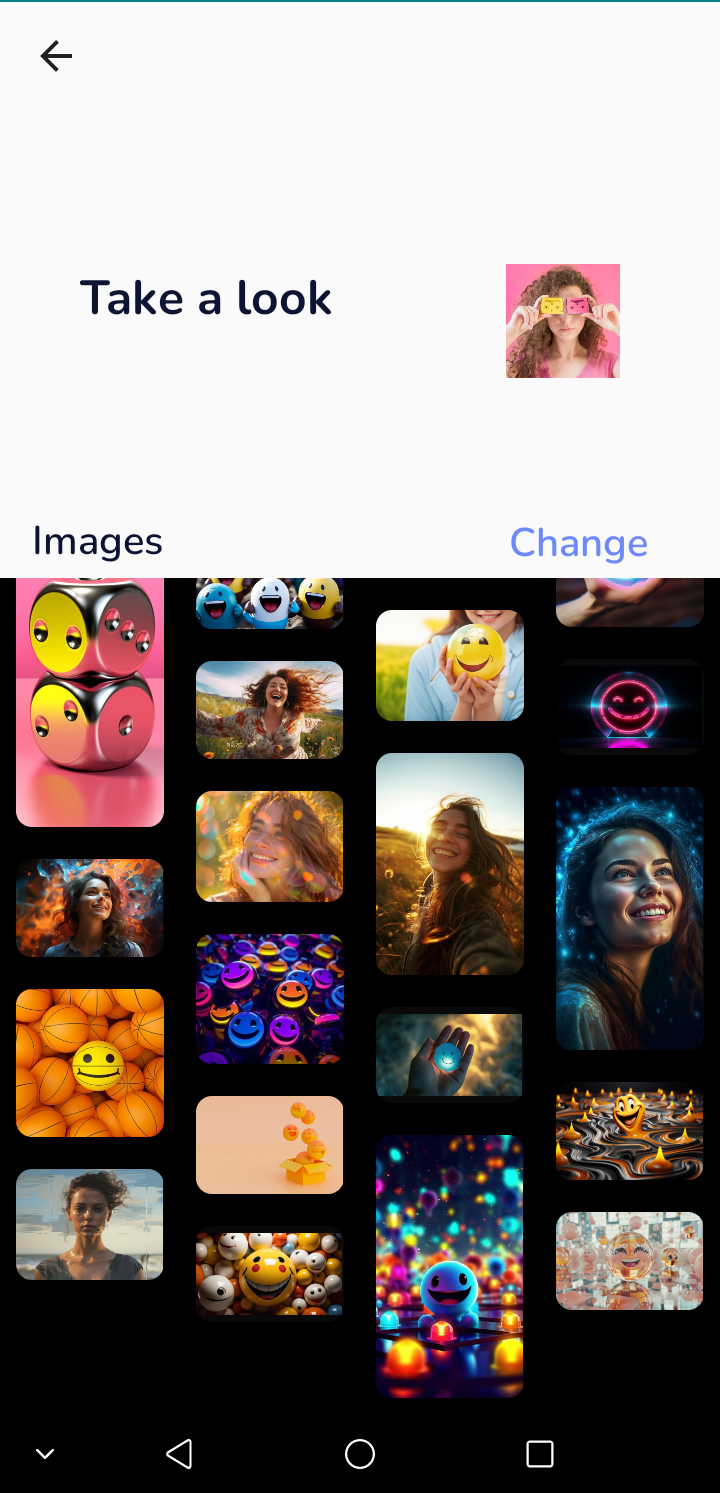Open the woman dancing in meadow image

[269, 710]
